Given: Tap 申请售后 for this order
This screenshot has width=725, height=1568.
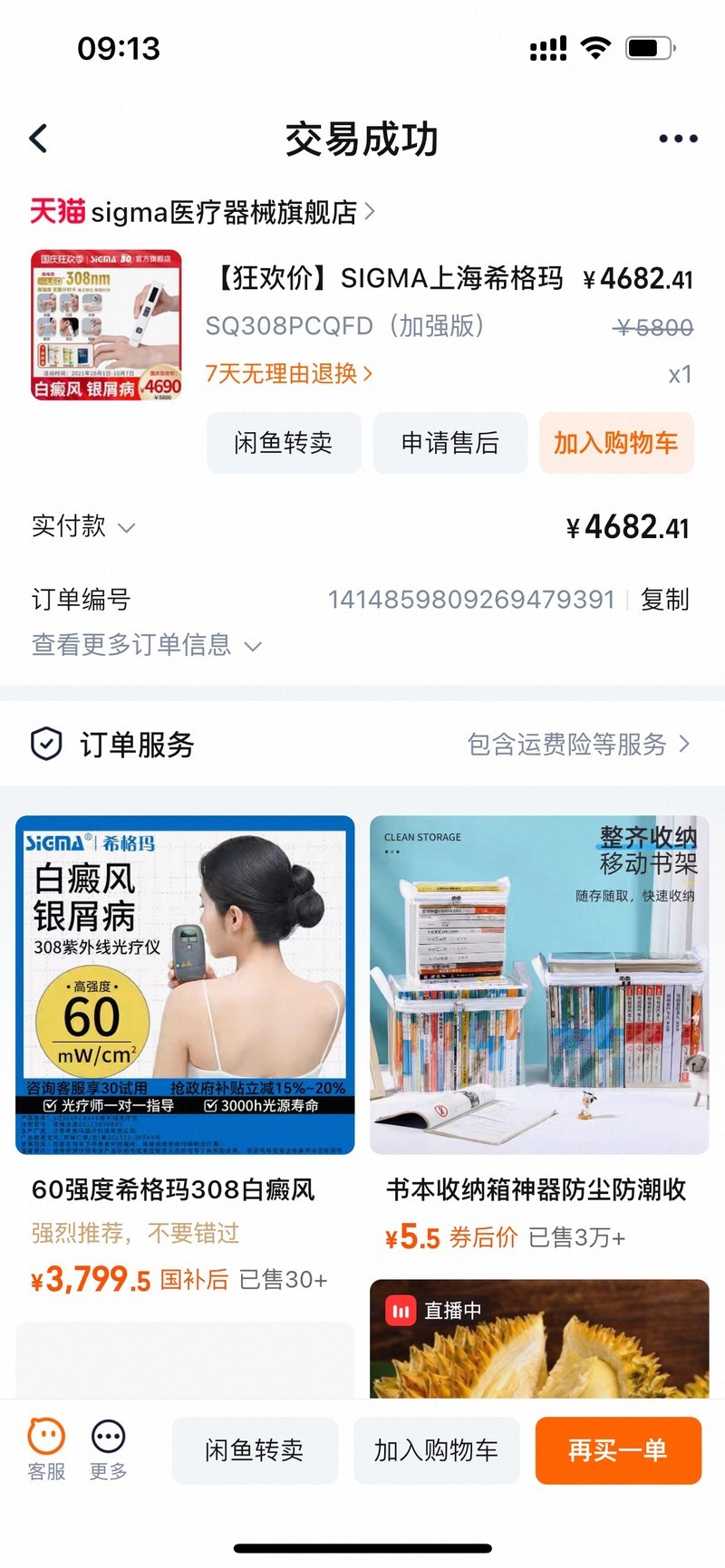Looking at the screenshot, I should tap(449, 443).
